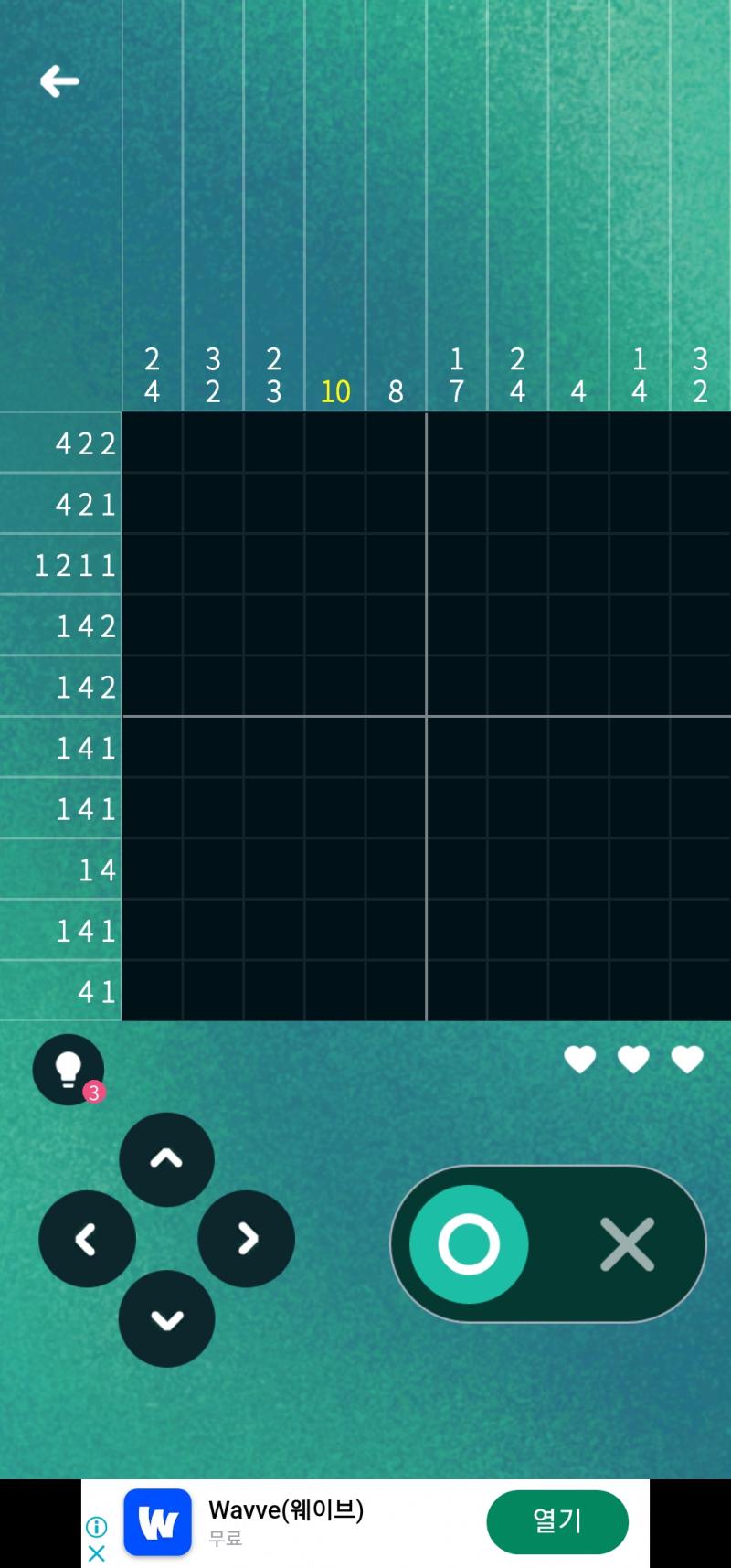
Task: Move the cursor up with the up arrow
Action: (x=166, y=1159)
